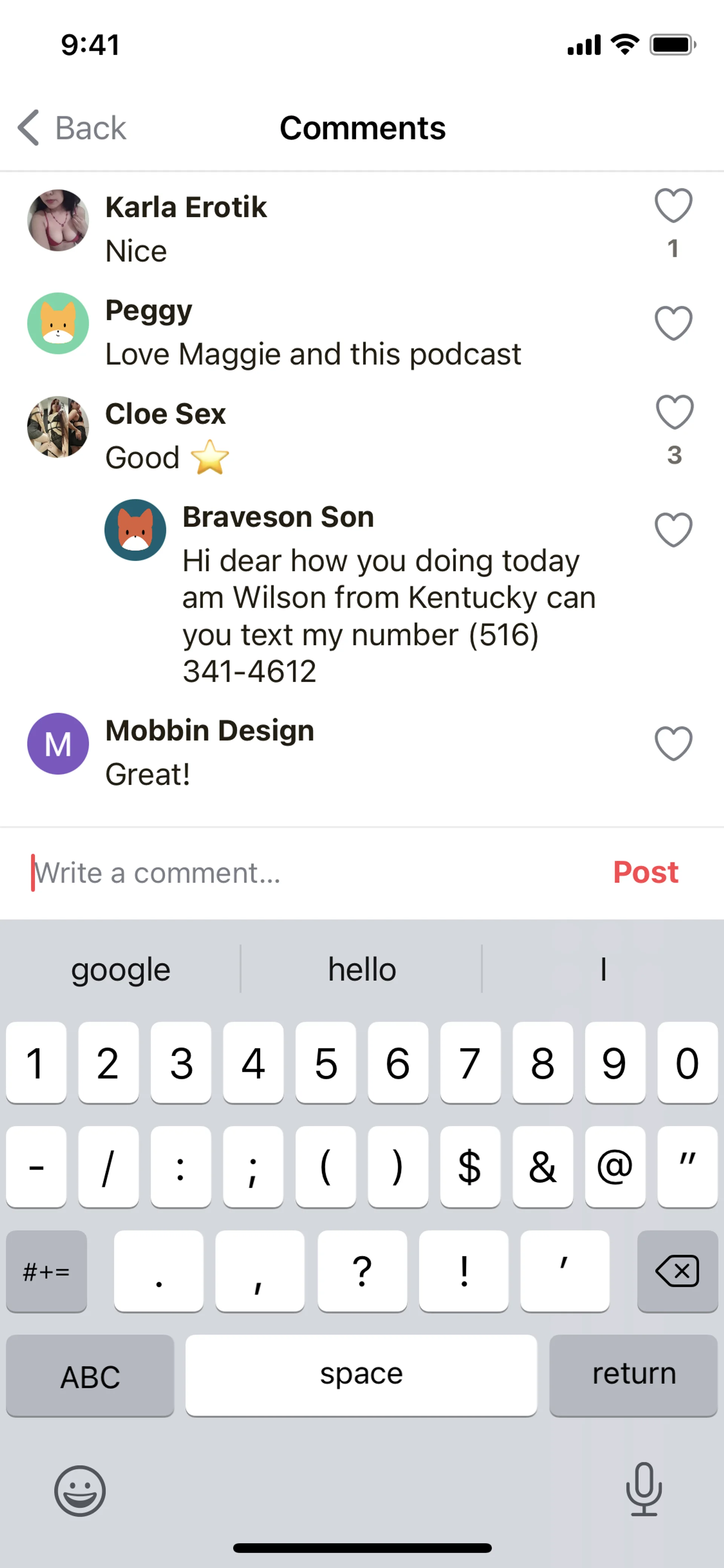Open the #+= symbols keyboard
The height and width of the screenshot is (1568, 724).
click(46, 1271)
